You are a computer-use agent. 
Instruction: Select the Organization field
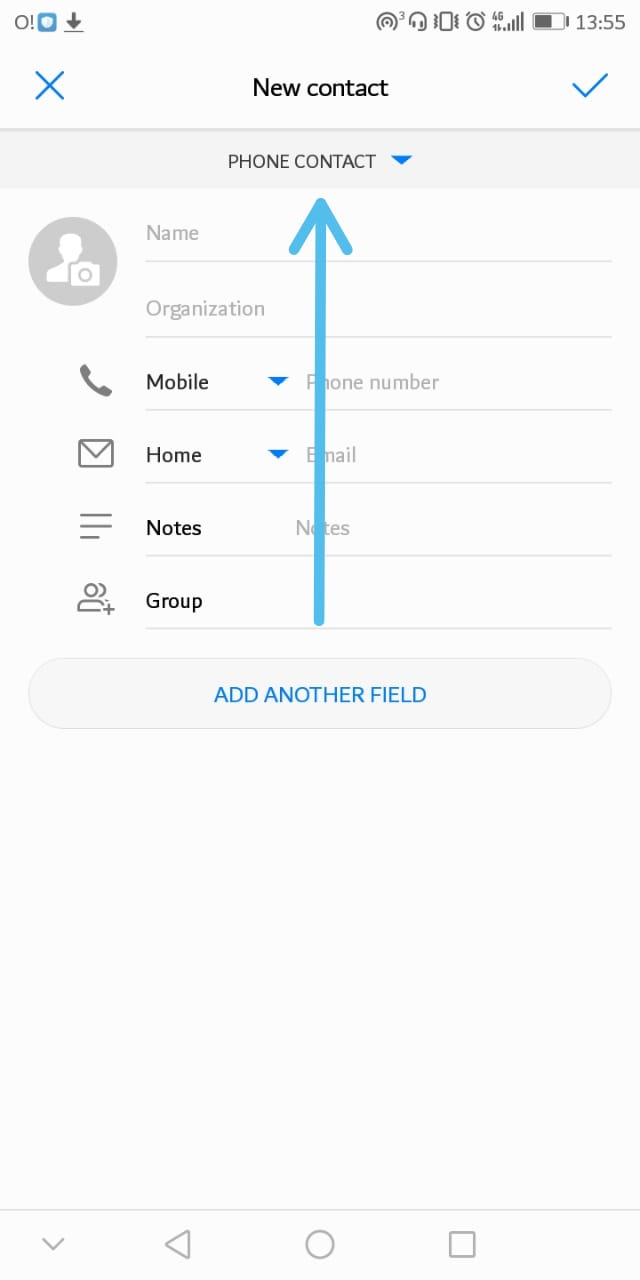click(x=378, y=309)
